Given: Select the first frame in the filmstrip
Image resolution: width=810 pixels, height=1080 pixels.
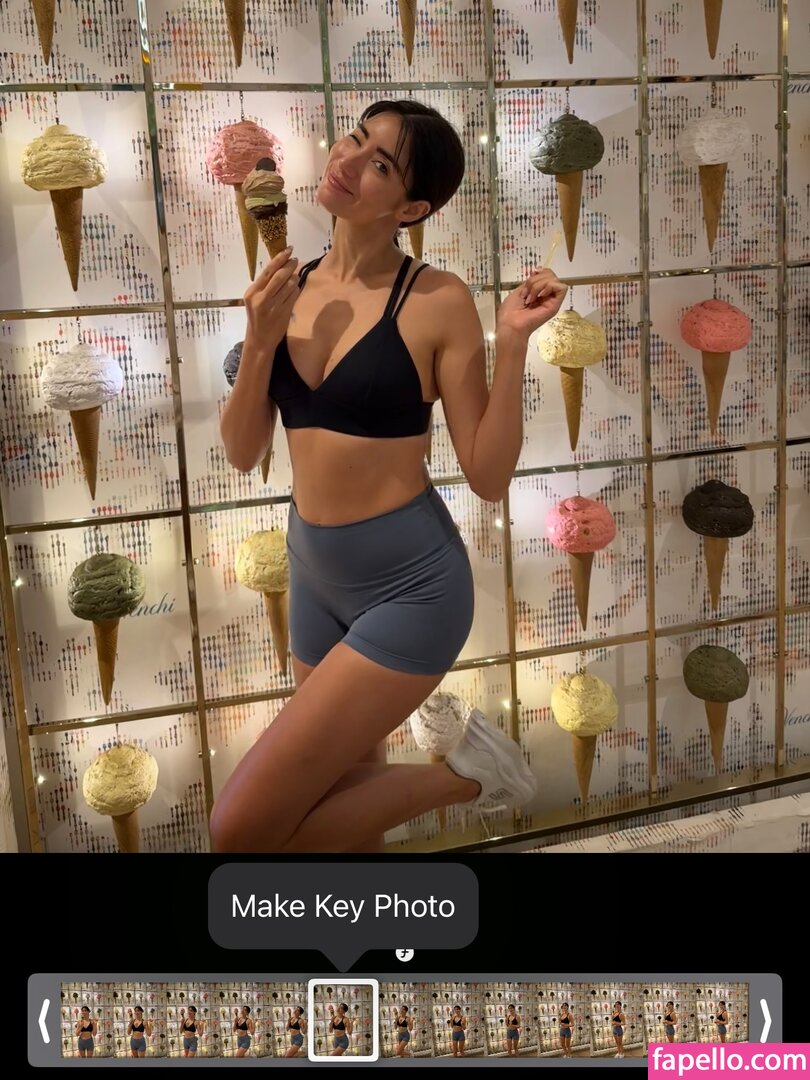Looking at the screenshot, I should (86, 1019).
